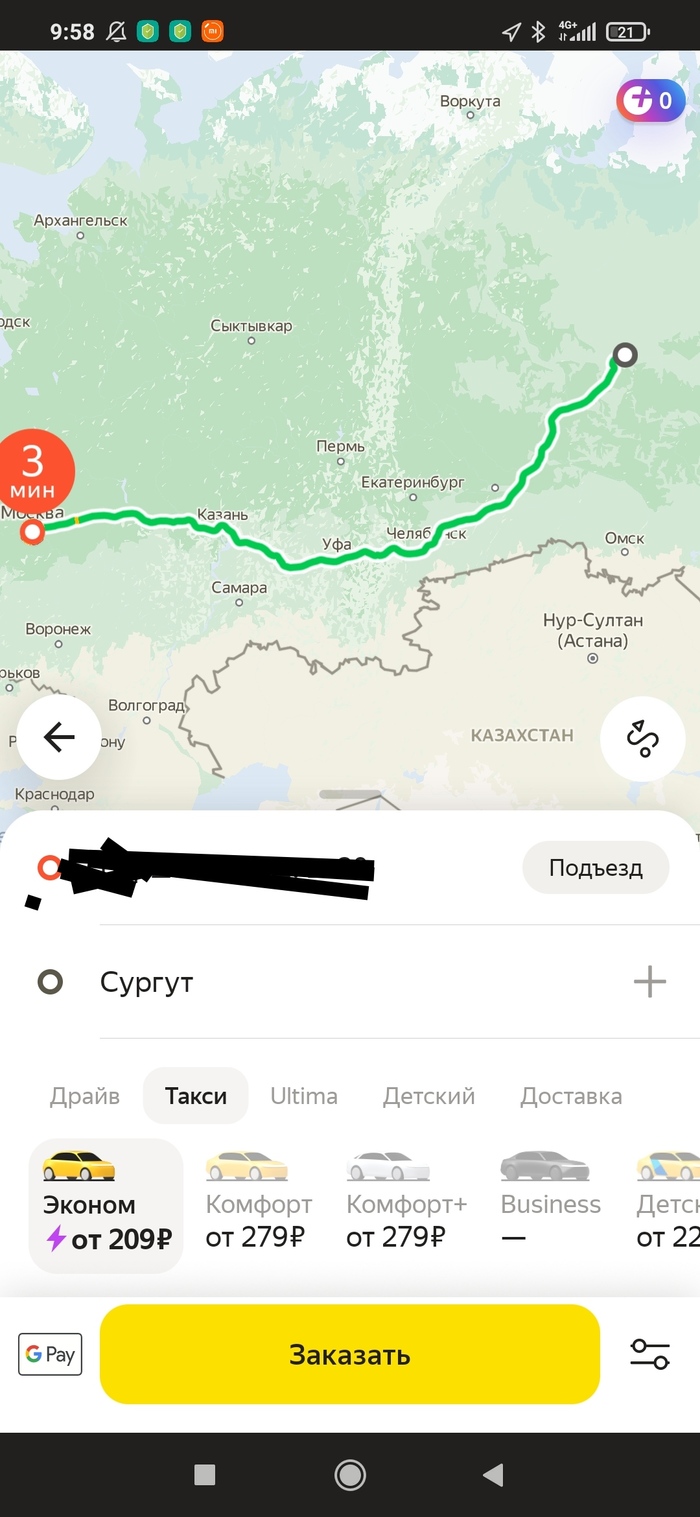Select the Business tariff
This screenshot has height=1517, width=700.
[x=550, y=1206]
